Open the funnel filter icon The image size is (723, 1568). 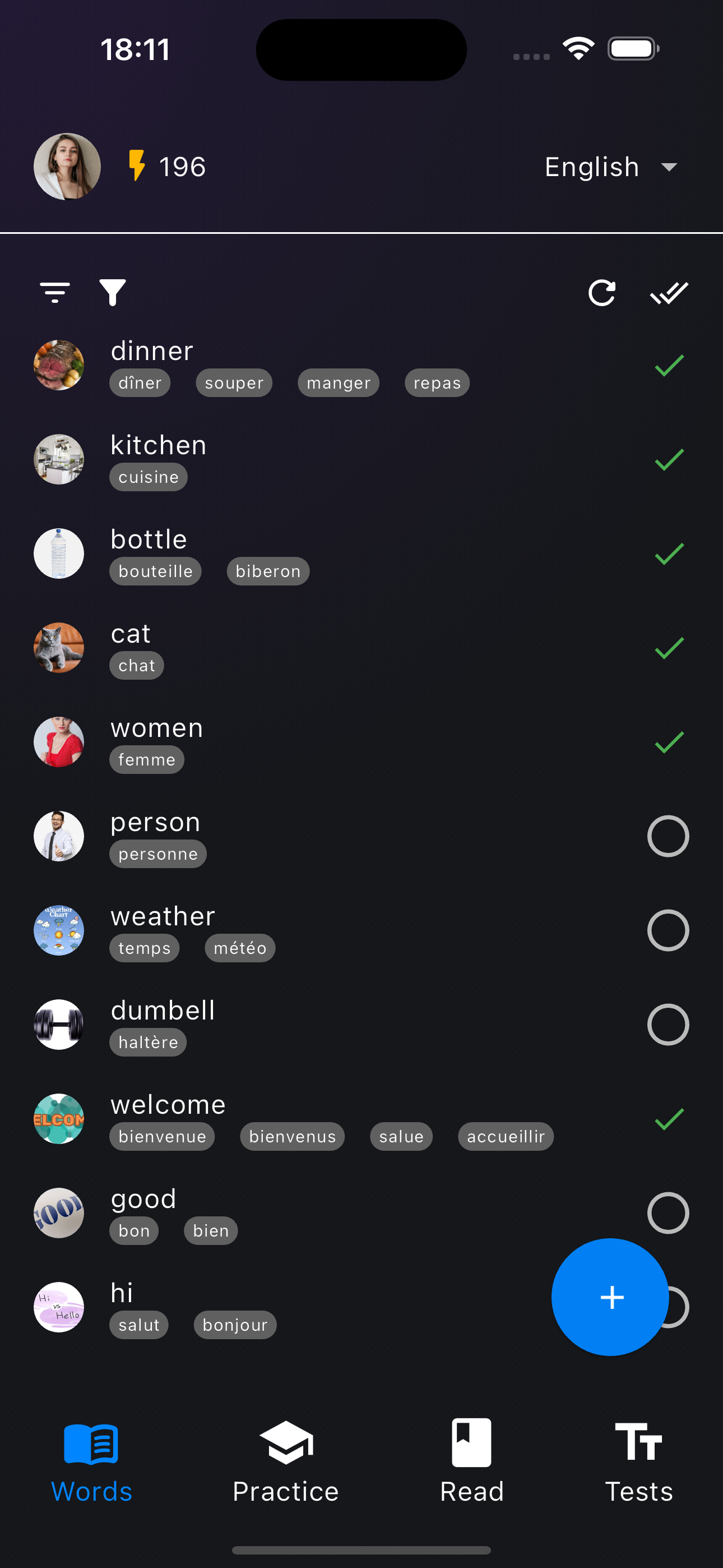point(112,293)
